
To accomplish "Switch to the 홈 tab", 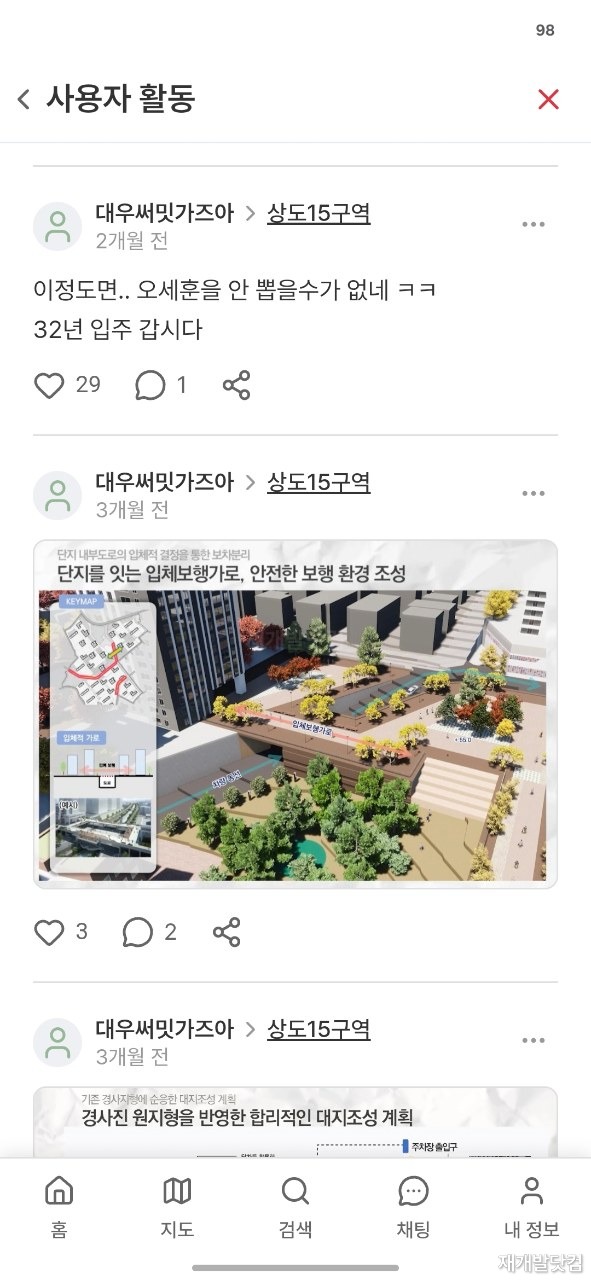I will pyautogui.click(x=59, y=1207).
